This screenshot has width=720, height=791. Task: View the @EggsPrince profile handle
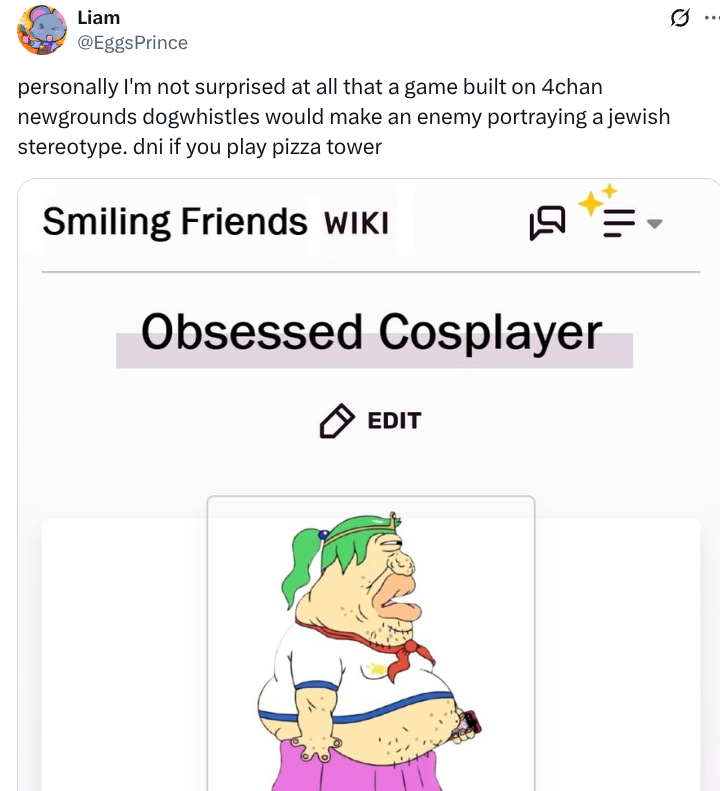pos(132,42)
